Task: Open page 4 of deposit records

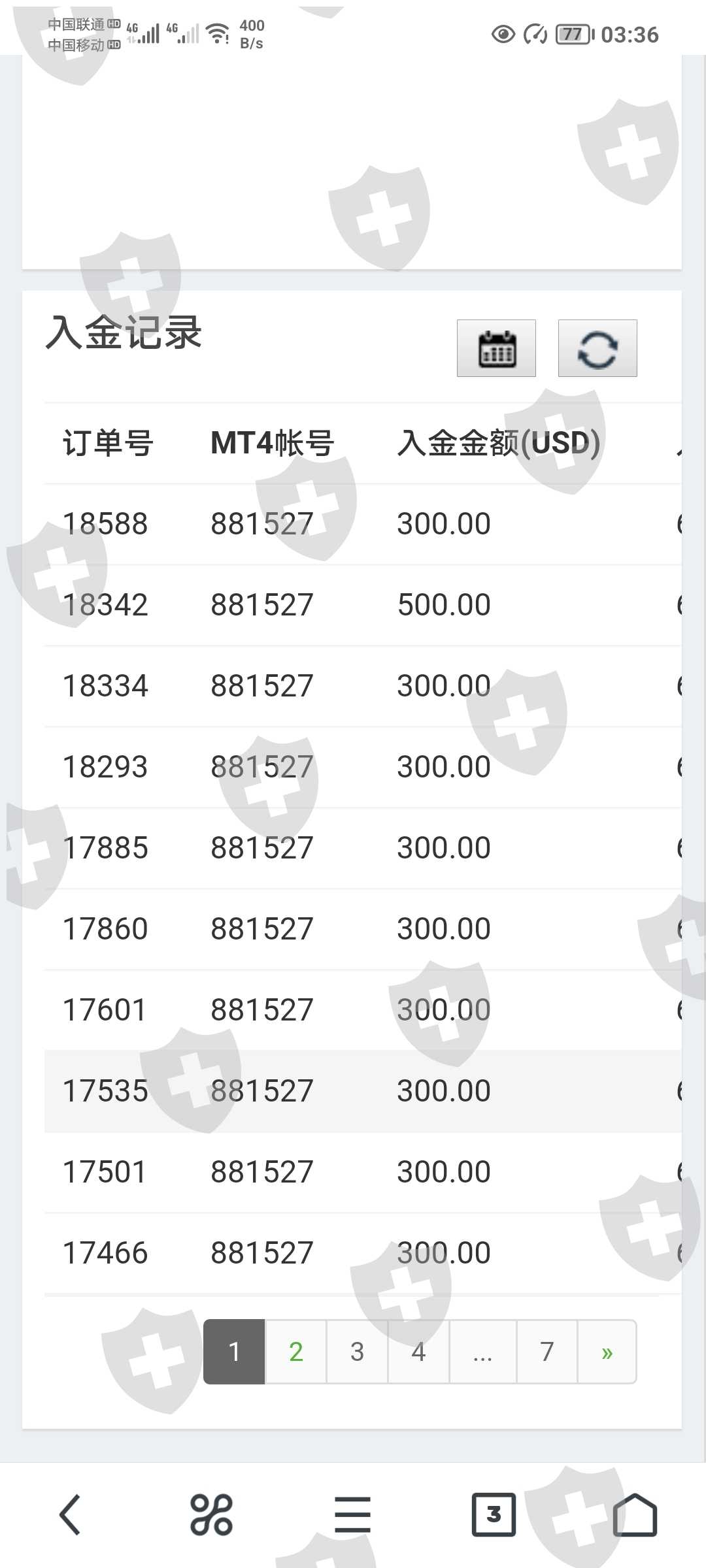Action: click(418, 1352)
